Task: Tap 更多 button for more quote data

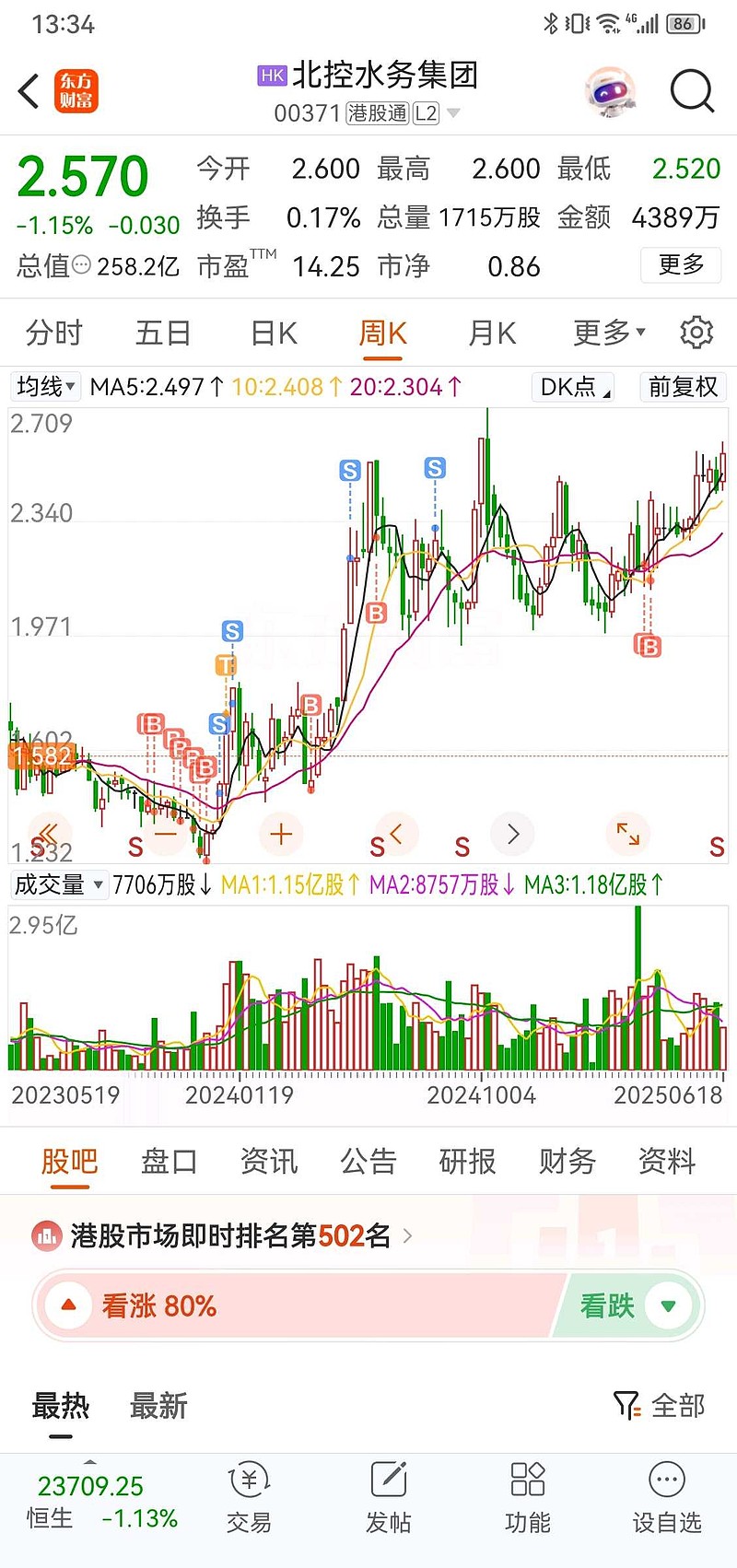Action: click(681, 265)
